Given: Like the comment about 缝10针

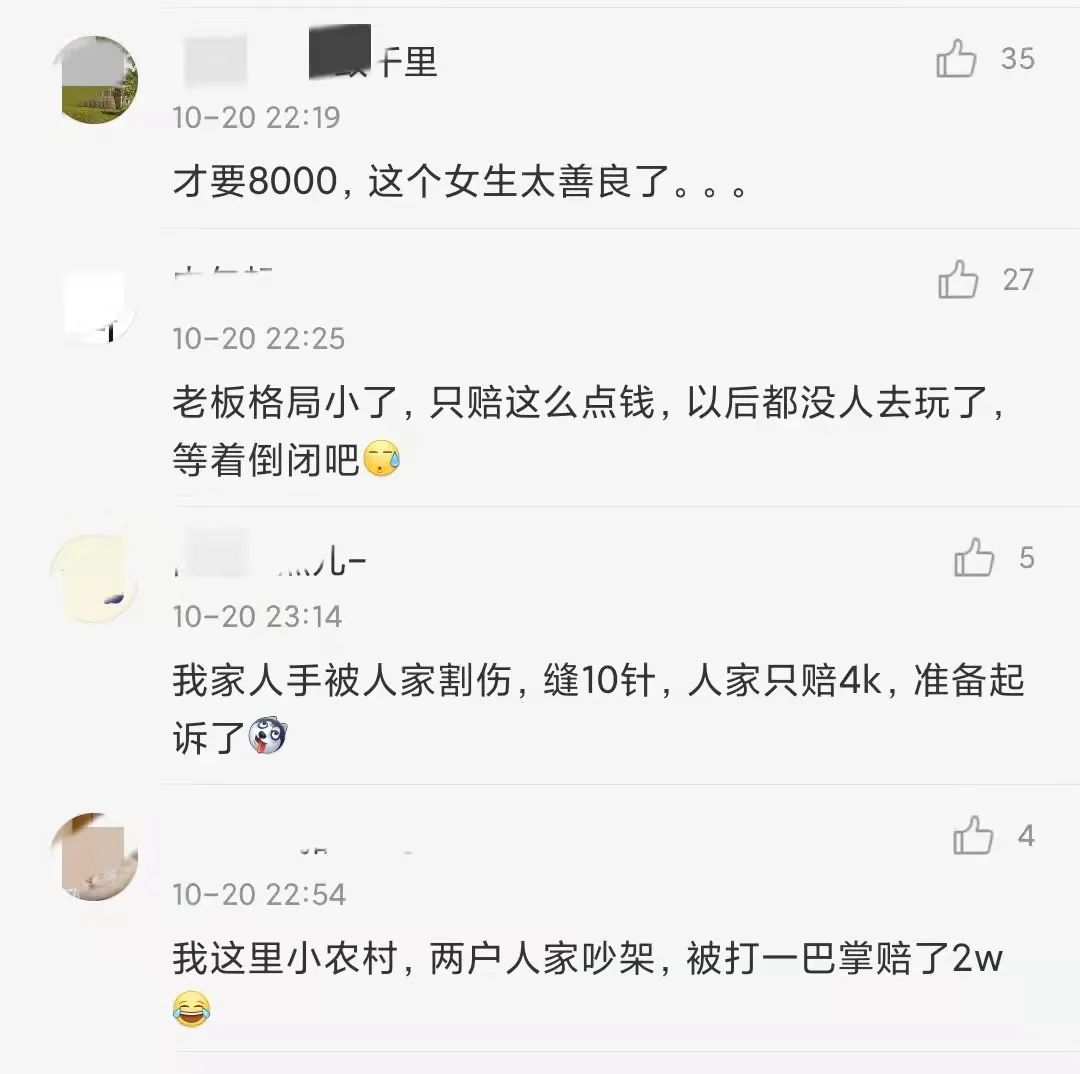Looking at the screenshot, I should tap(973, 558).
